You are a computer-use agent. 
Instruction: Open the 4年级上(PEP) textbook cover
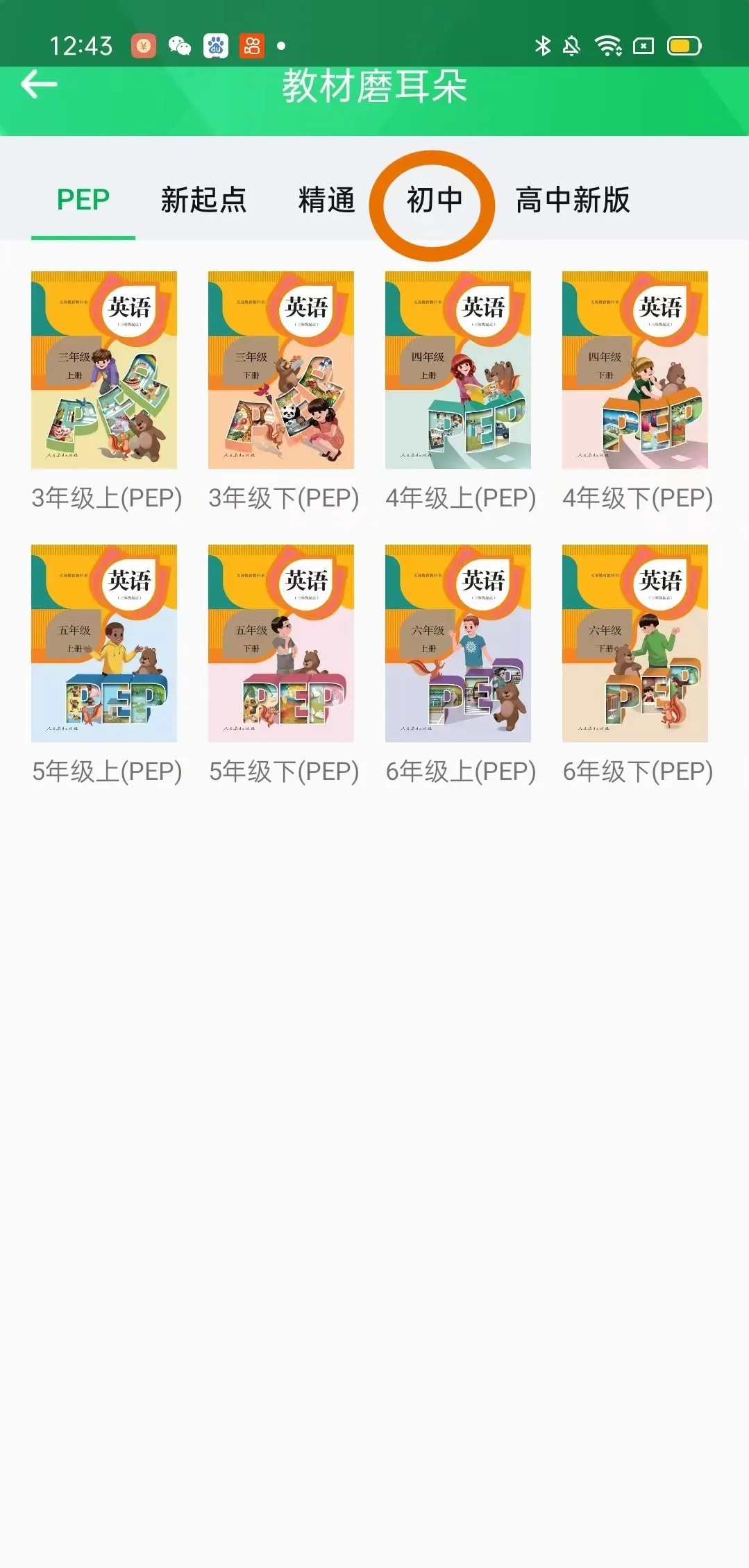[458, 370]
